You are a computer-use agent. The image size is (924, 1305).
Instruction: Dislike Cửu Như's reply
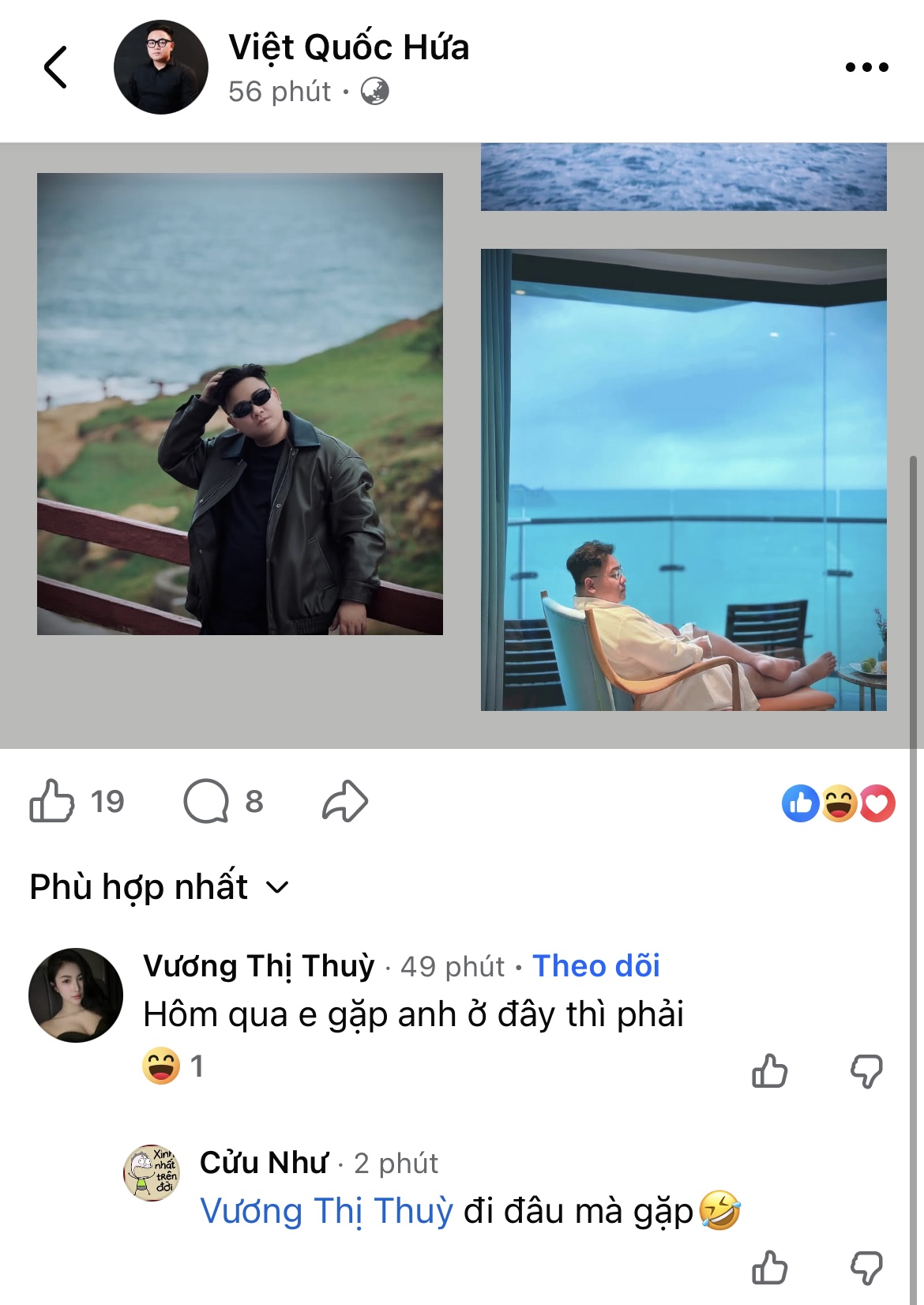pyautogui.click(x=866, y=1268)
